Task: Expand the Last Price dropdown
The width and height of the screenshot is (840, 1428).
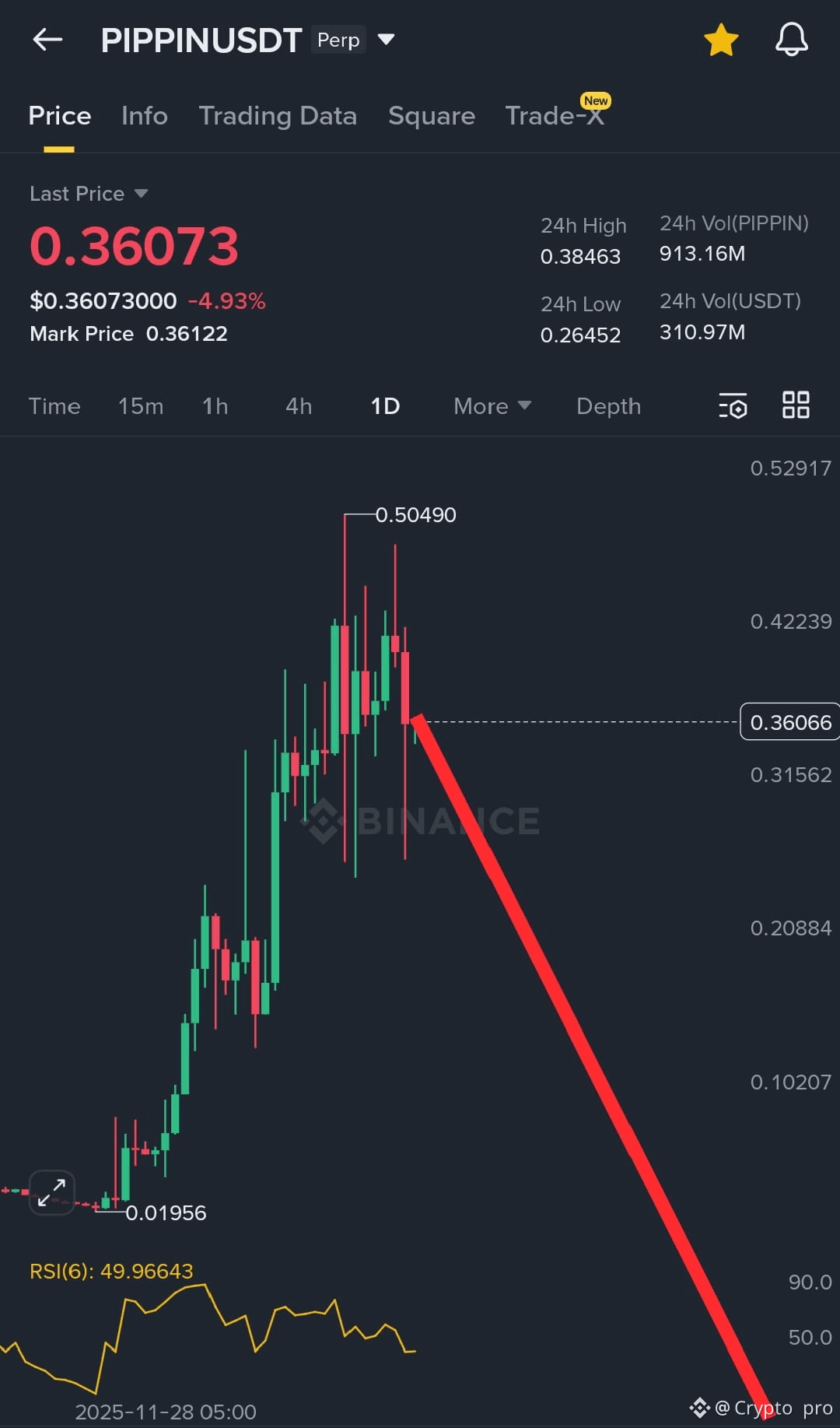Action: (x=142, y=194)
